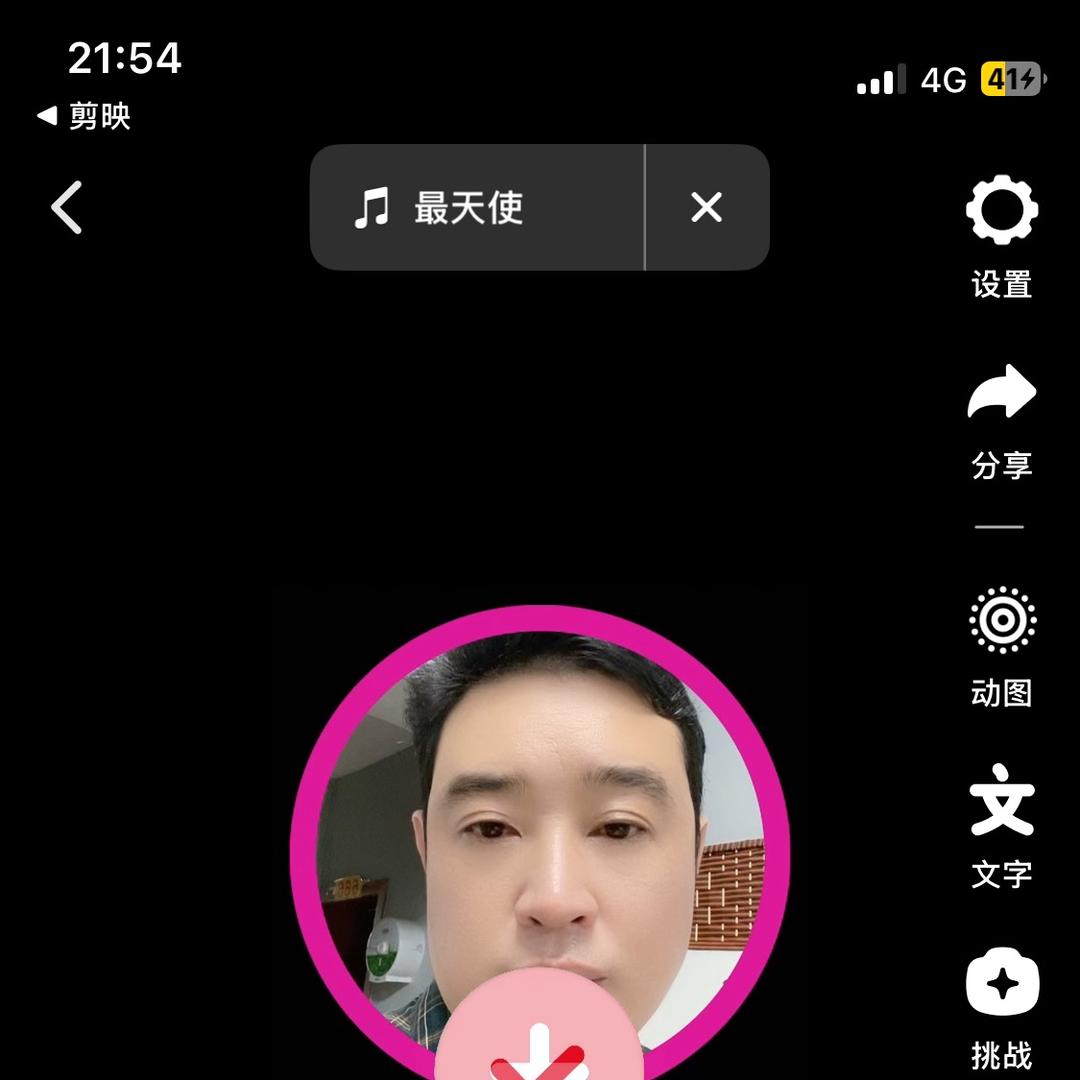
Task: Open the 动图 tool
Action: click(x=1001, y=645)
